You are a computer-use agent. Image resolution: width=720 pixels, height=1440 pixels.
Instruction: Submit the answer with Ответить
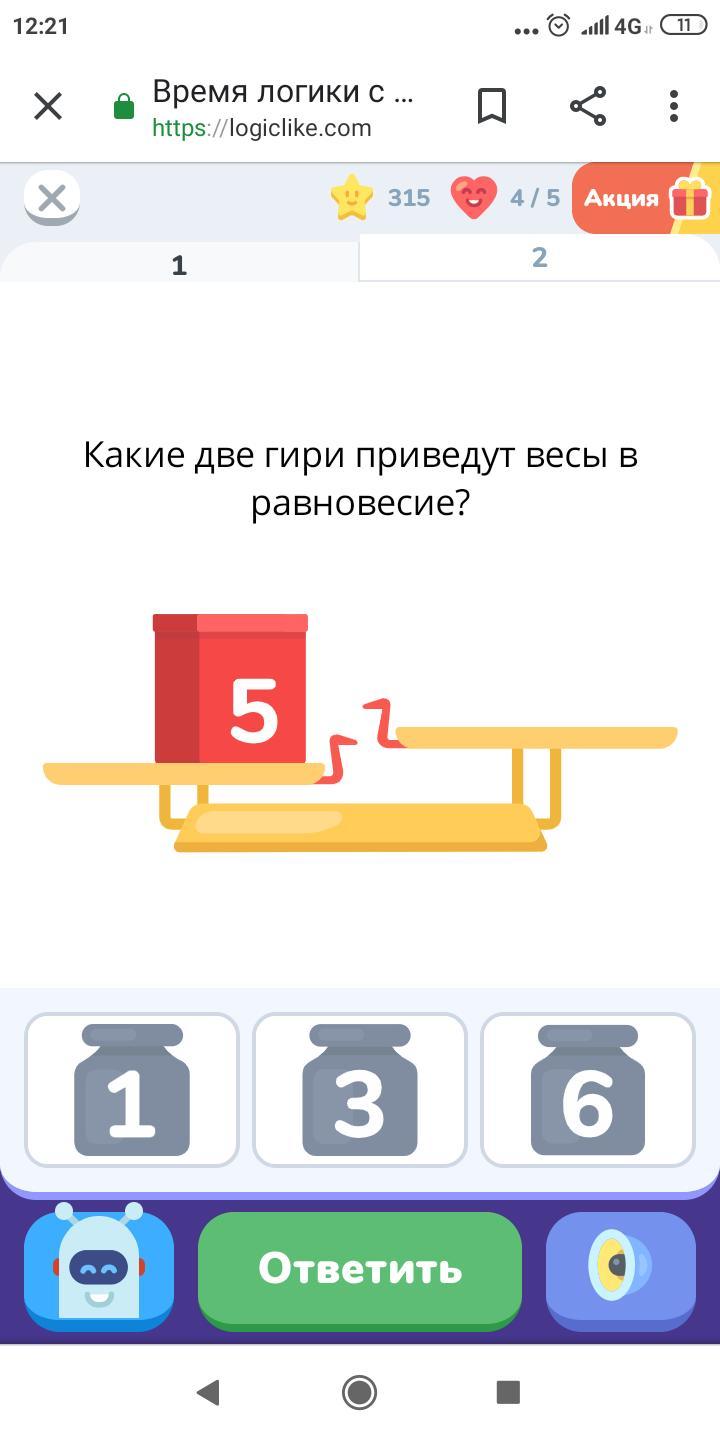tap(360, 1270)
